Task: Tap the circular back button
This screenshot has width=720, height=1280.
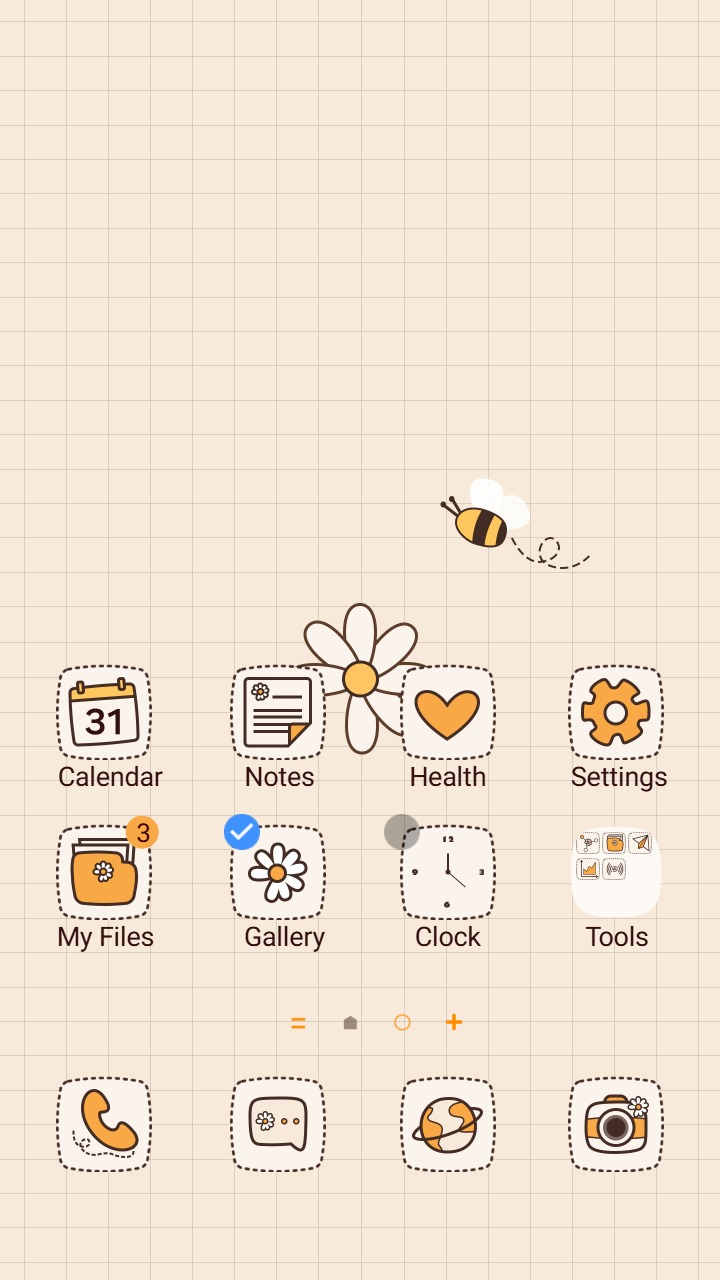Action: (402, 1022)
